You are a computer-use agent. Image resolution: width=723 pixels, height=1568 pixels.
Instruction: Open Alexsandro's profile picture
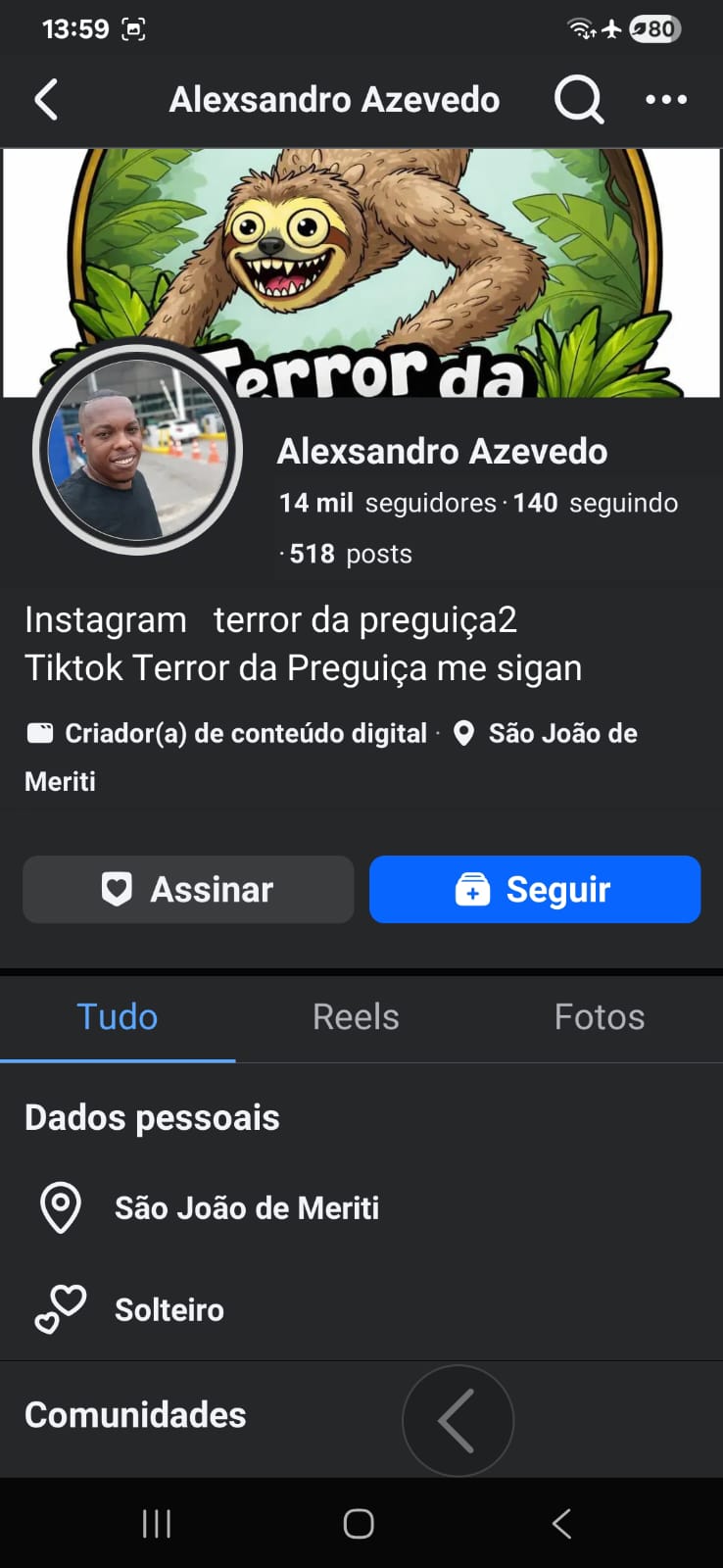click(x=137, y=452)
